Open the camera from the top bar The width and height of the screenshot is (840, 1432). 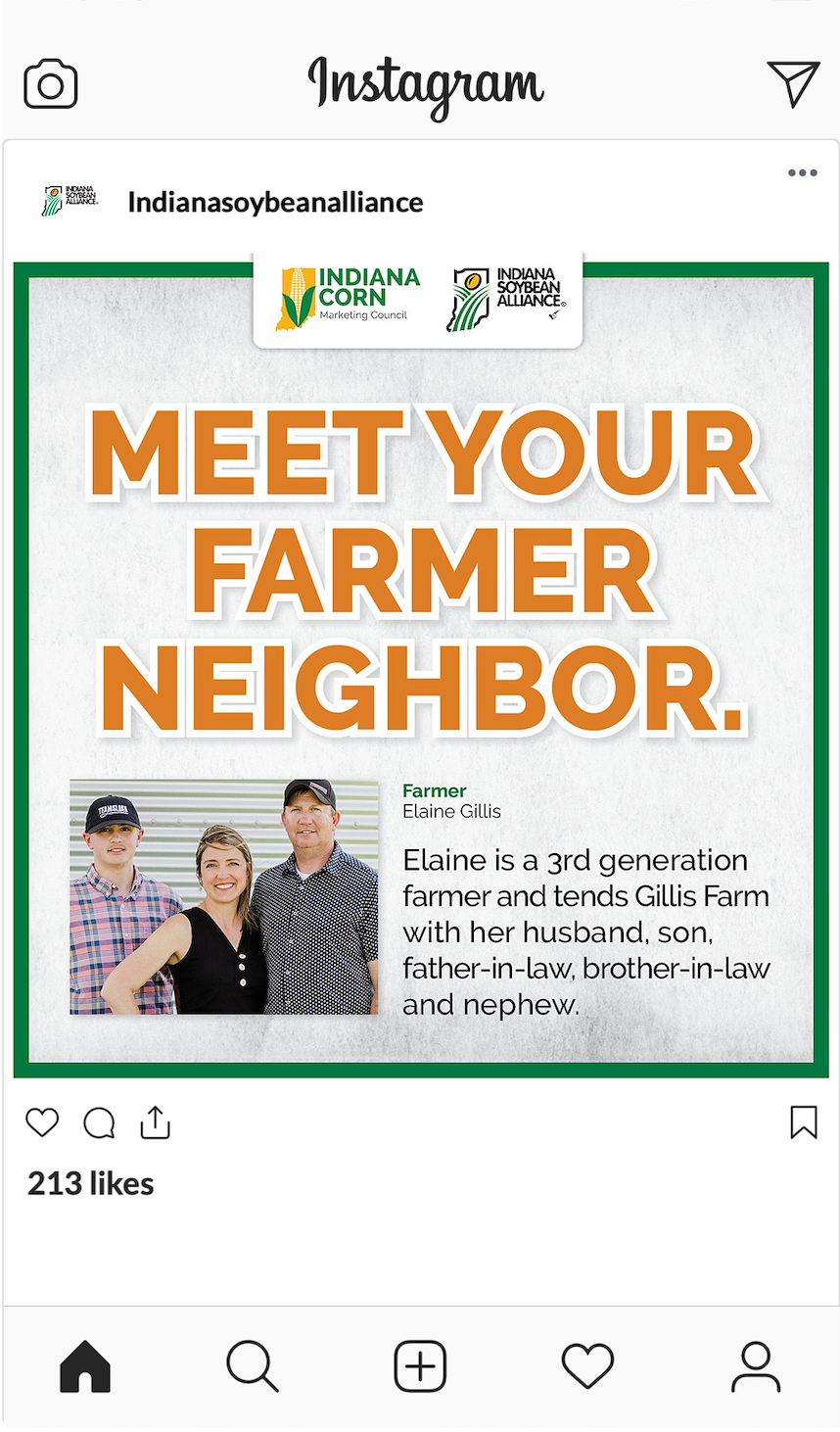[x=51, y=85]
